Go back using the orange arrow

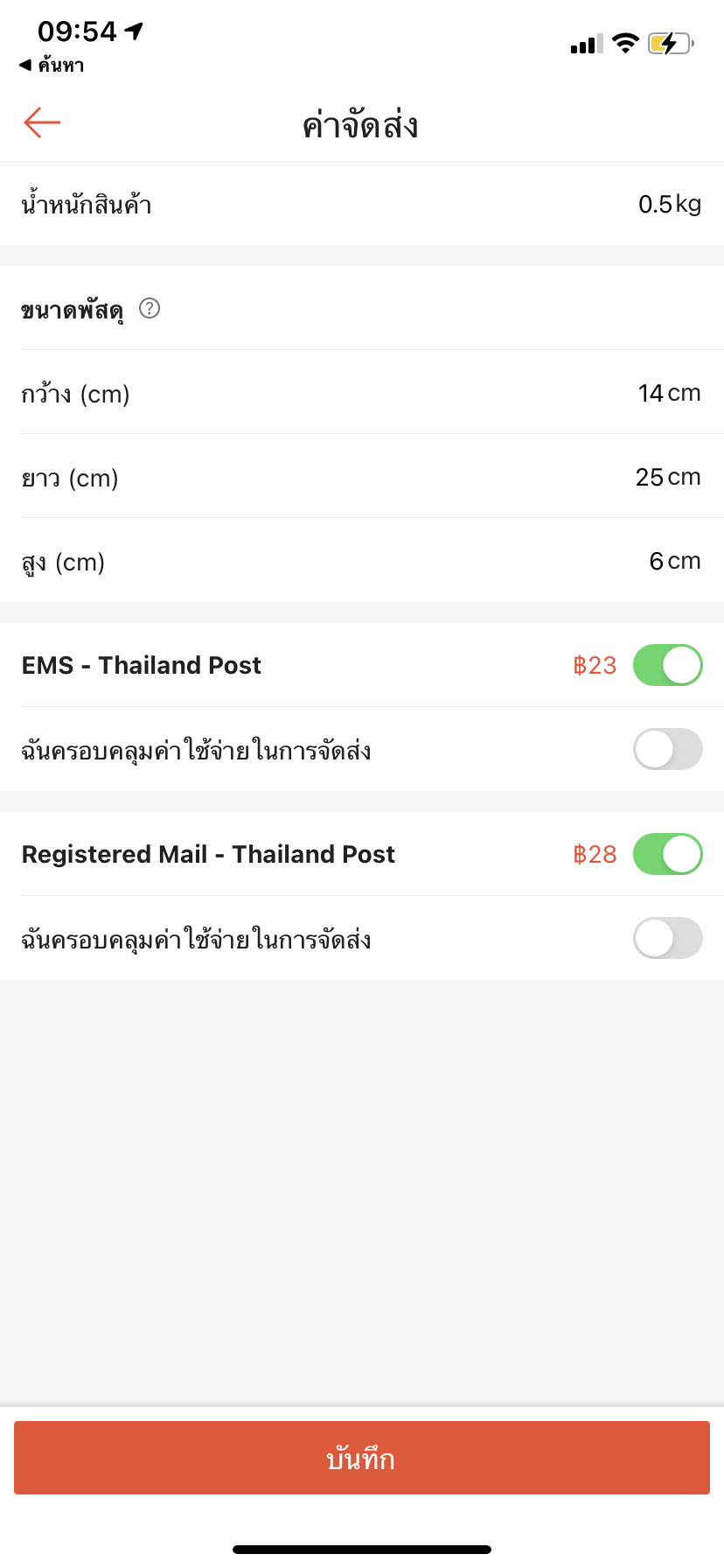pyautogui.click(x=42, y=122)
